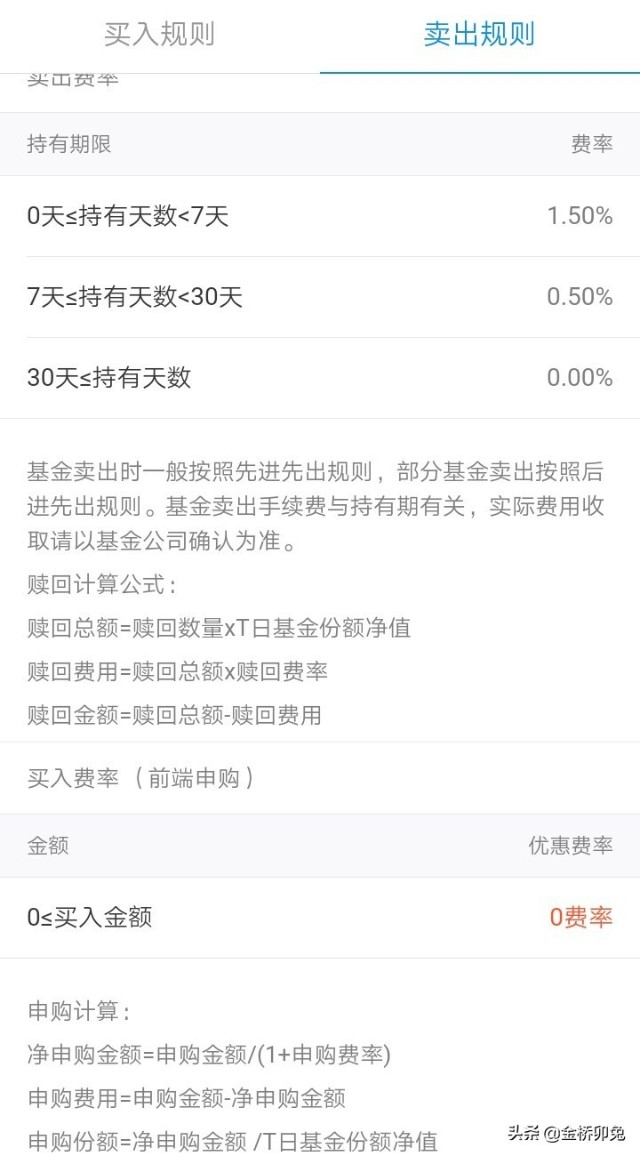Select the 卖出规则 tab
The height and width of the screenshot is (1156, 640).
point(479,35)
